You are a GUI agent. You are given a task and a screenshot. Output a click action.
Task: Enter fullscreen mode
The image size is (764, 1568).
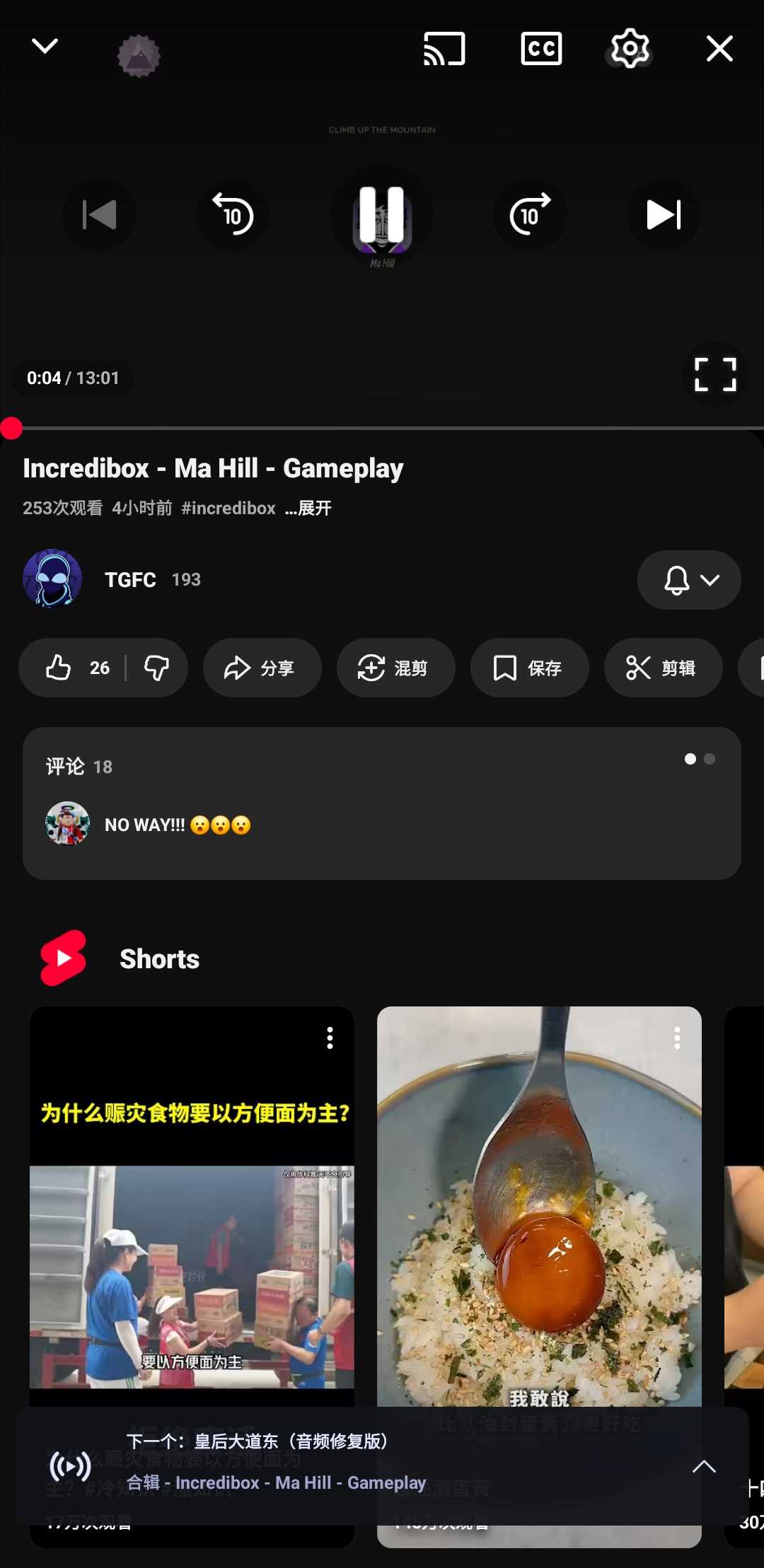(x=715, y=374)
